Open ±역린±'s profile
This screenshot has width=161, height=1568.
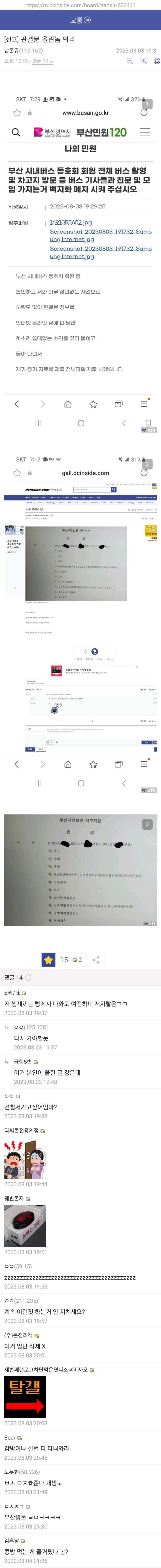pos(12,993)
